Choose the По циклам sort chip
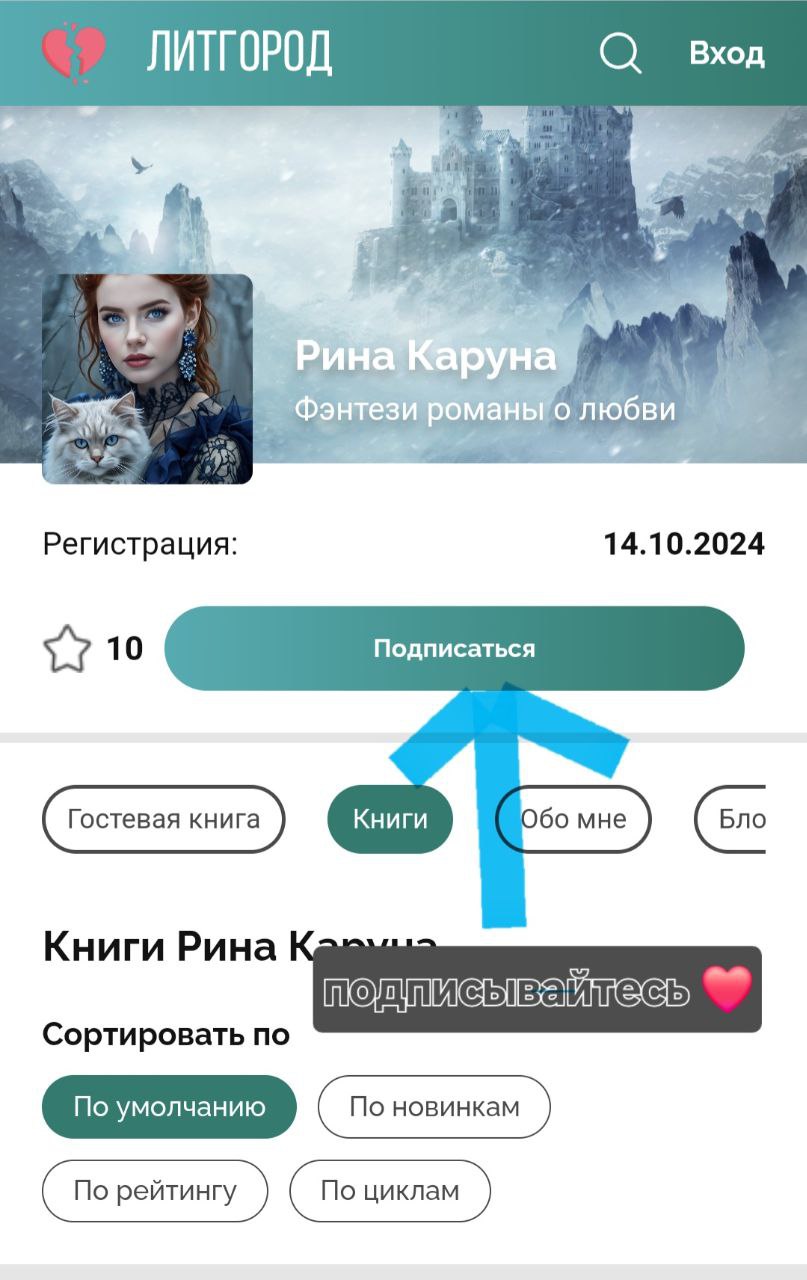 pos(390,1191)
